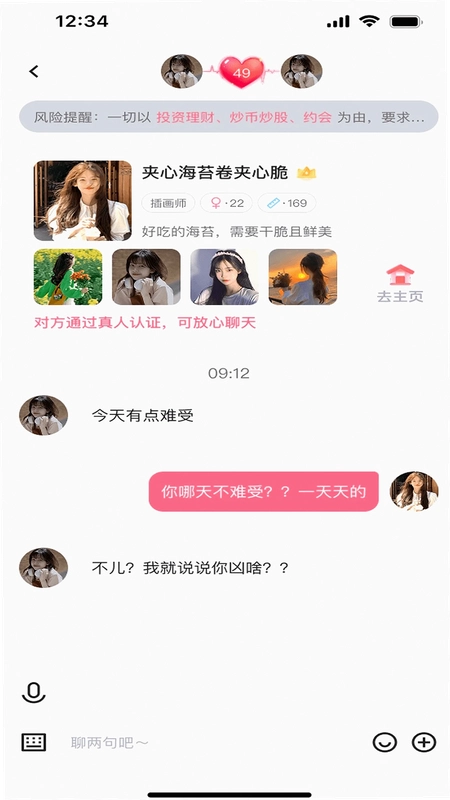Open 夹心海苔卷夹心脆's large profile photo
The image size is (450, 800).
(83, 201)
